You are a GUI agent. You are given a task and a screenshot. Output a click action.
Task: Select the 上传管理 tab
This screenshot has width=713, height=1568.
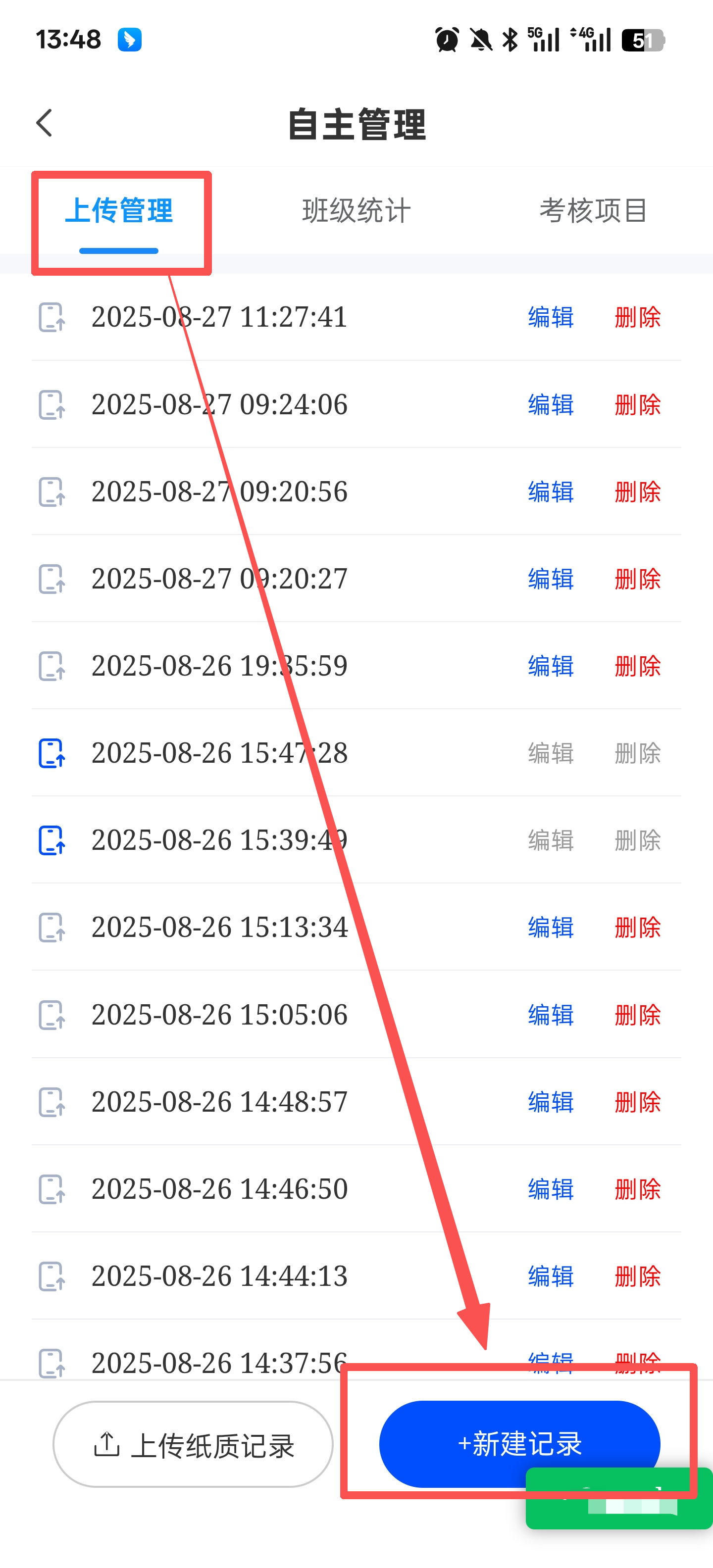pos(119,211)
